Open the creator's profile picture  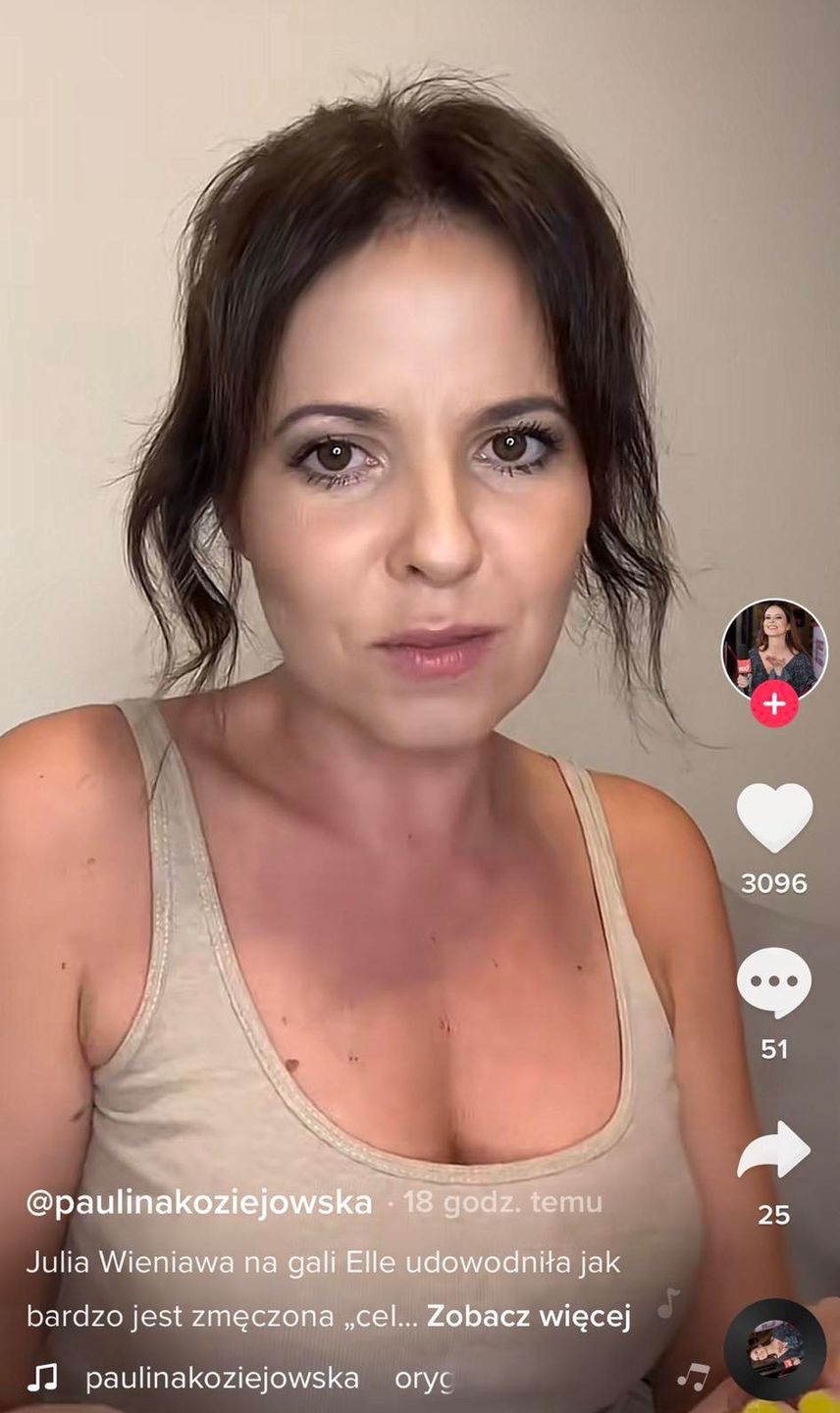pyautogui.click(x=774, y=648)
